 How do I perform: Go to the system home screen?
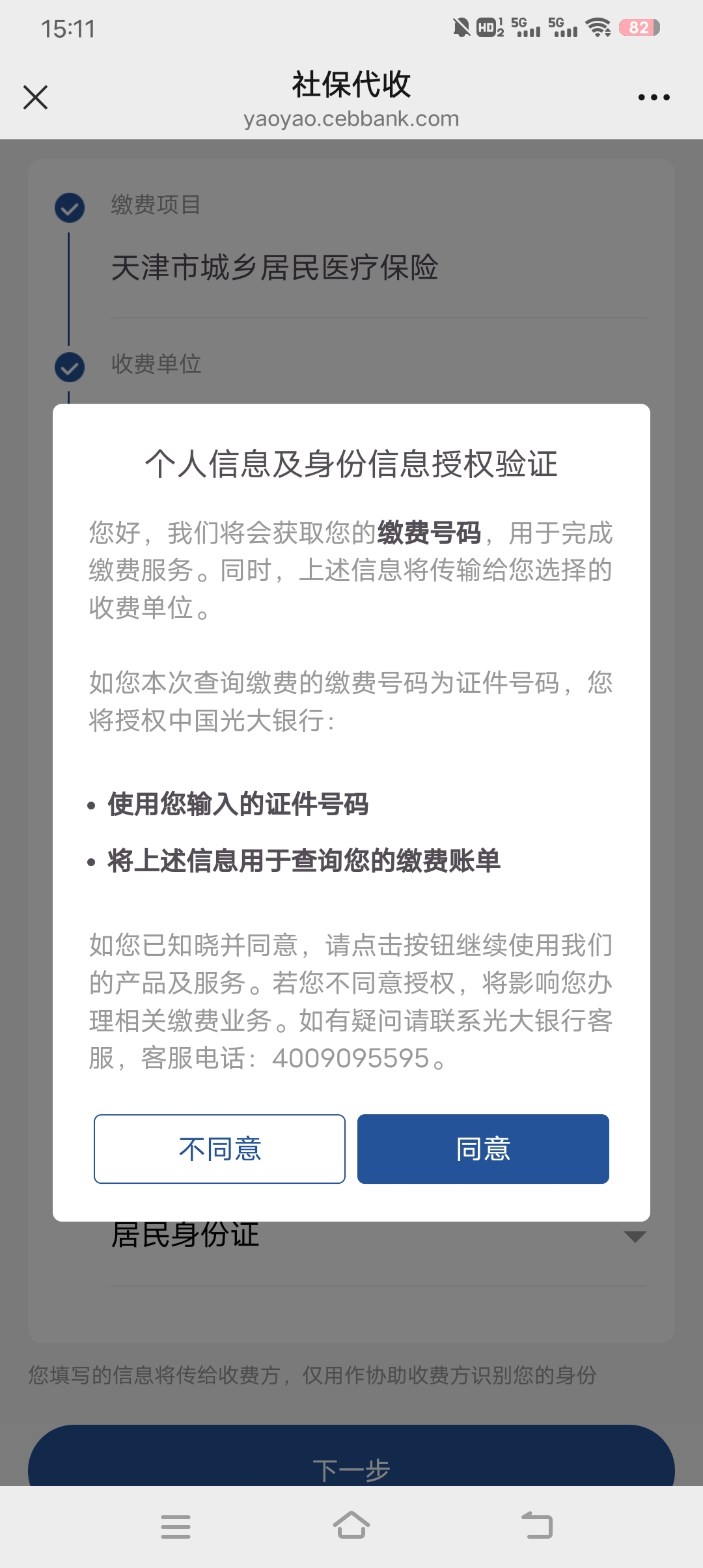click(x=351, y=1526)
